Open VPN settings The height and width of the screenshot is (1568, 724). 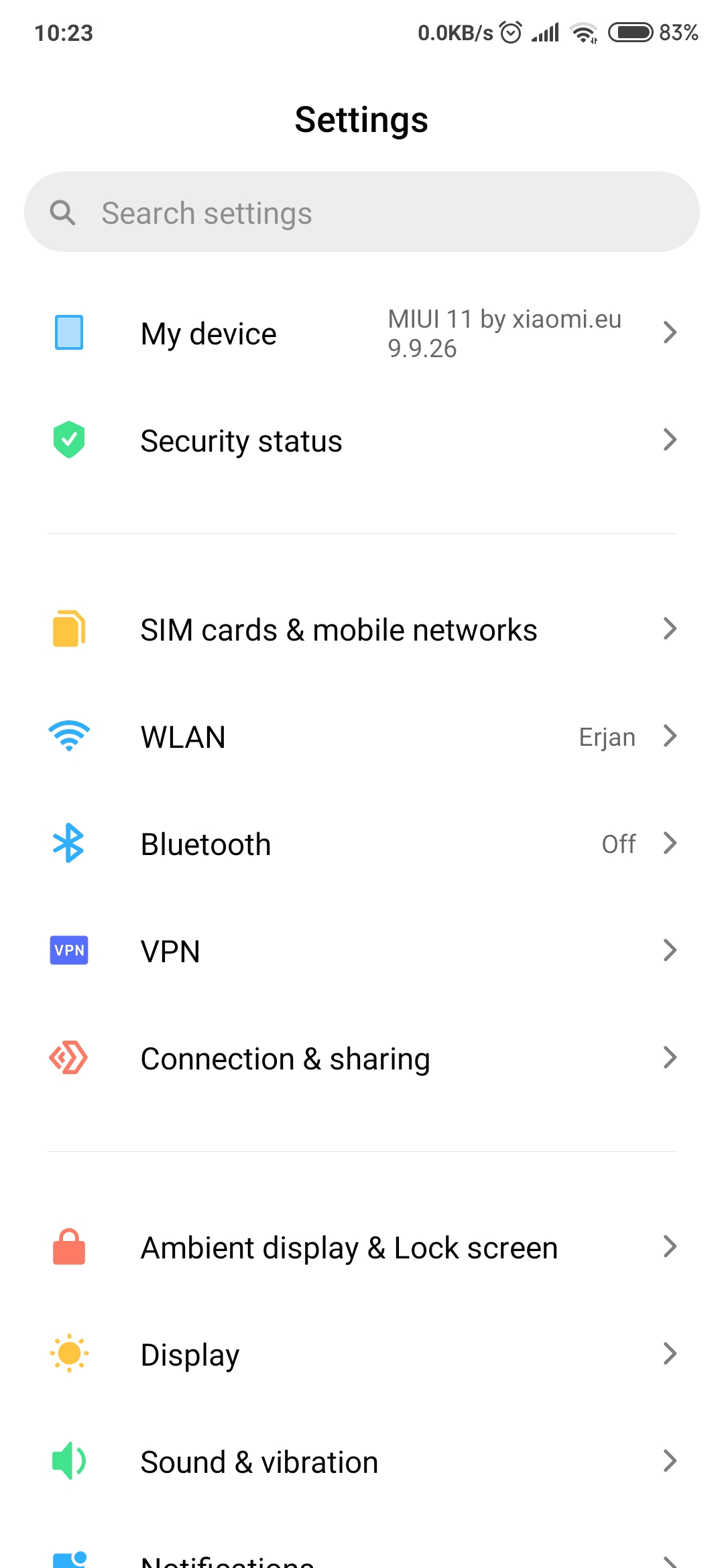[362, 951]
